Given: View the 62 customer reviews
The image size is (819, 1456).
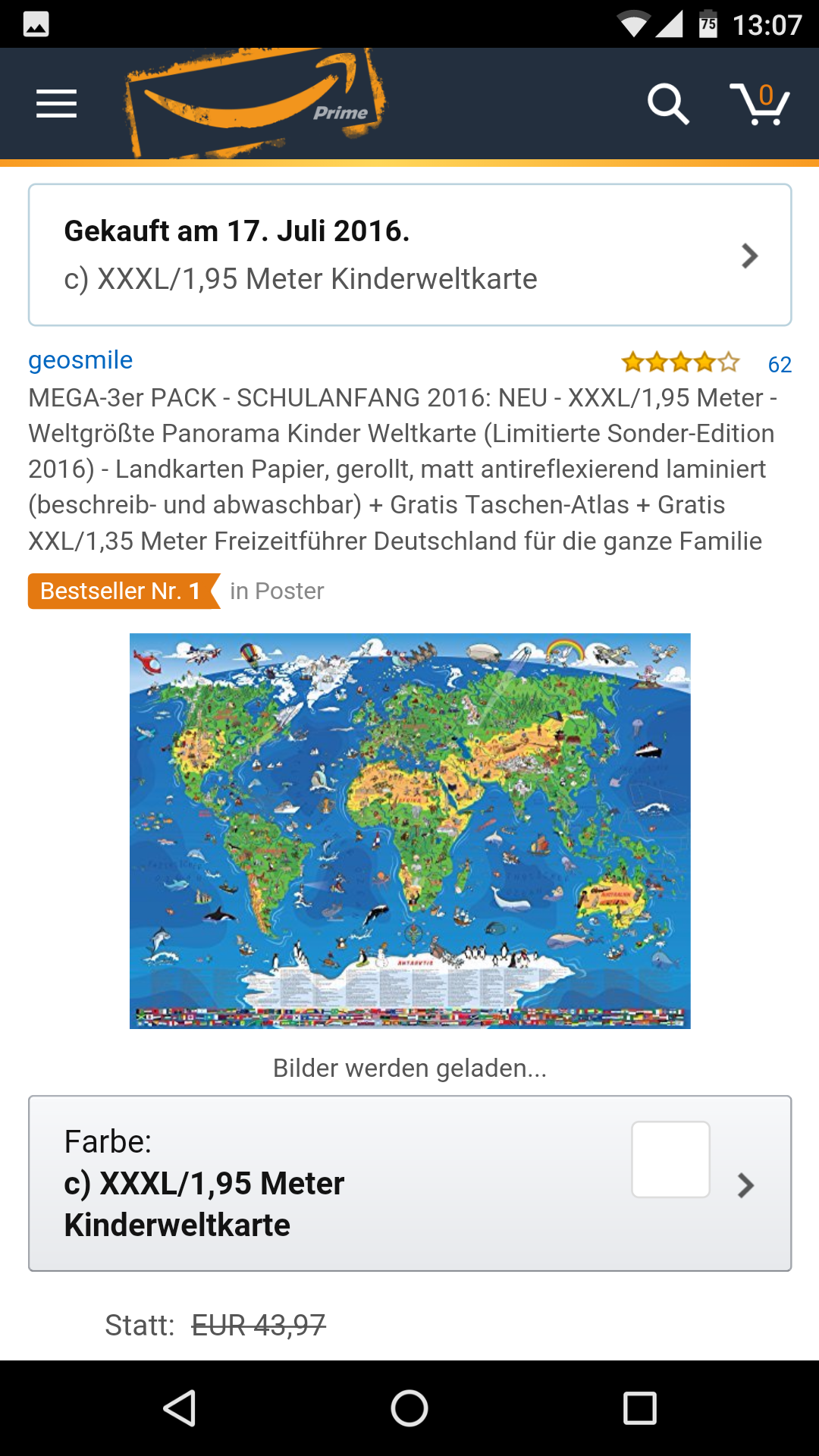Looking at the screenshot, I should 779,365.
